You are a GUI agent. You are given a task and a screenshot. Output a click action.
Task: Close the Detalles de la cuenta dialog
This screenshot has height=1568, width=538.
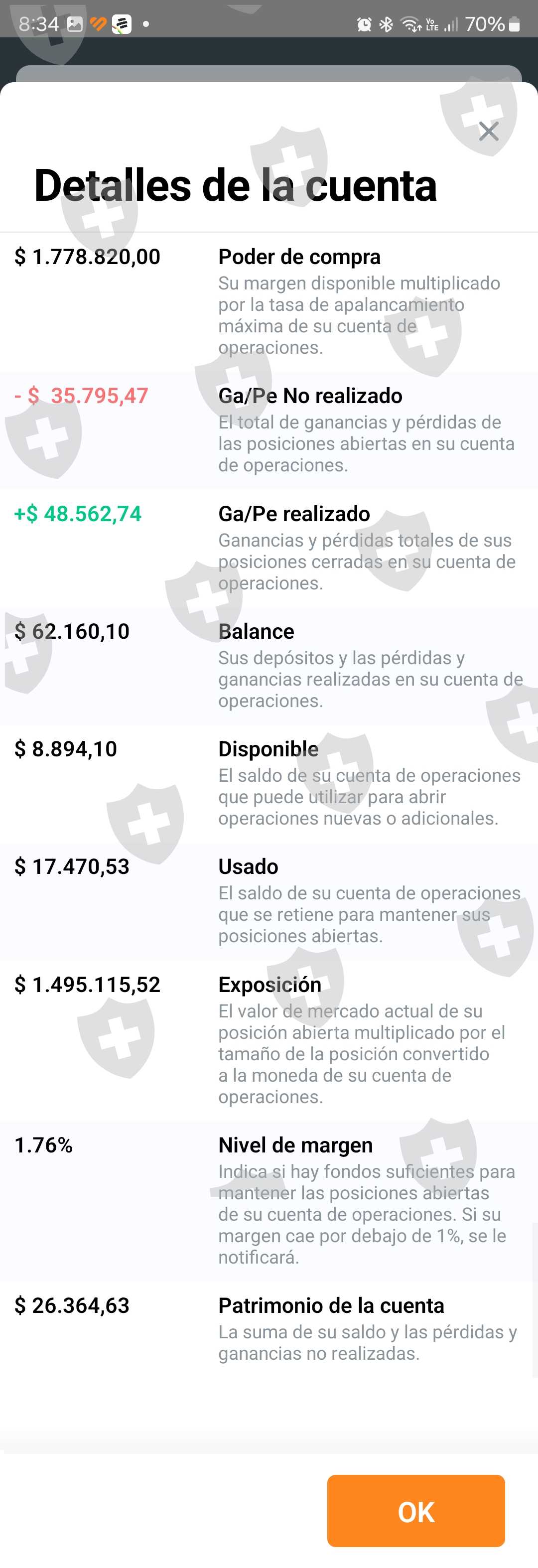pyautogui.click(x=488, y=131)
